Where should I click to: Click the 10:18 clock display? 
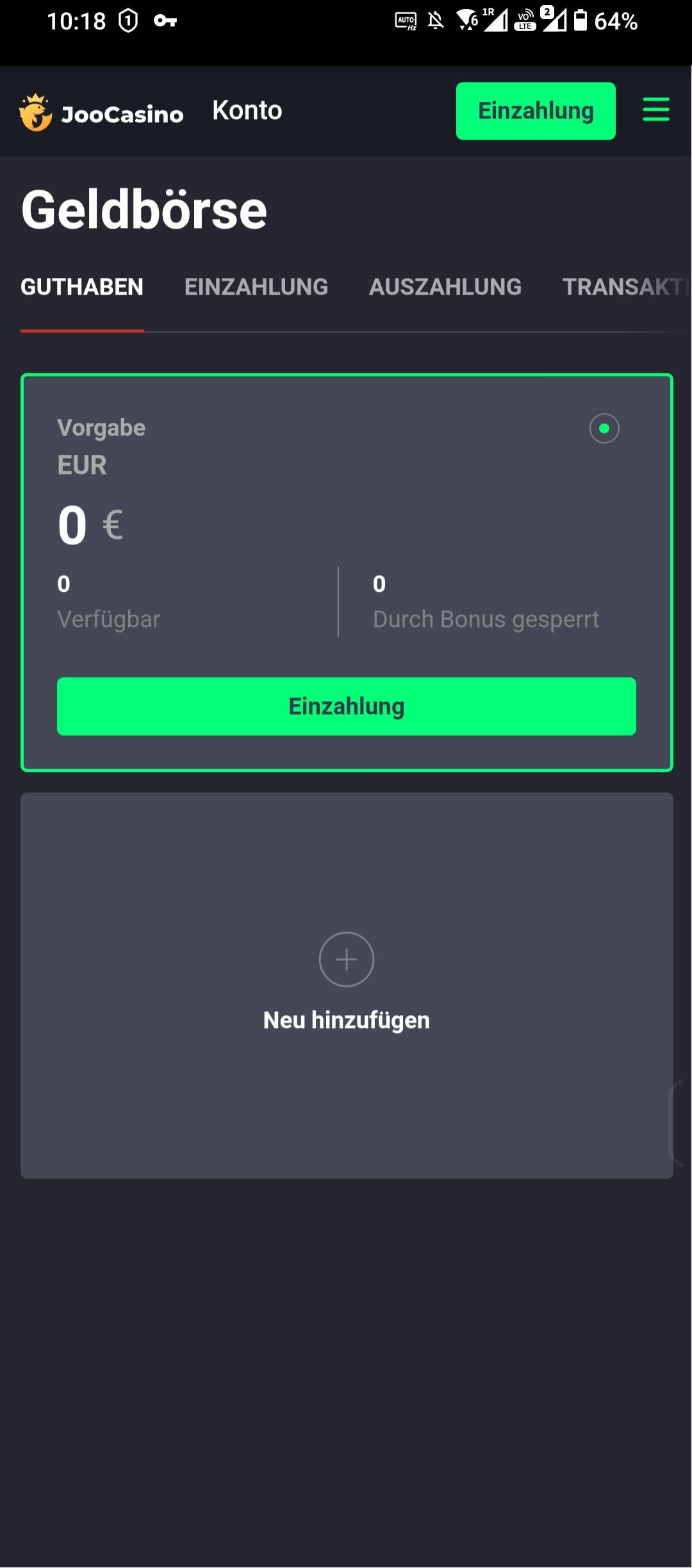76,21
